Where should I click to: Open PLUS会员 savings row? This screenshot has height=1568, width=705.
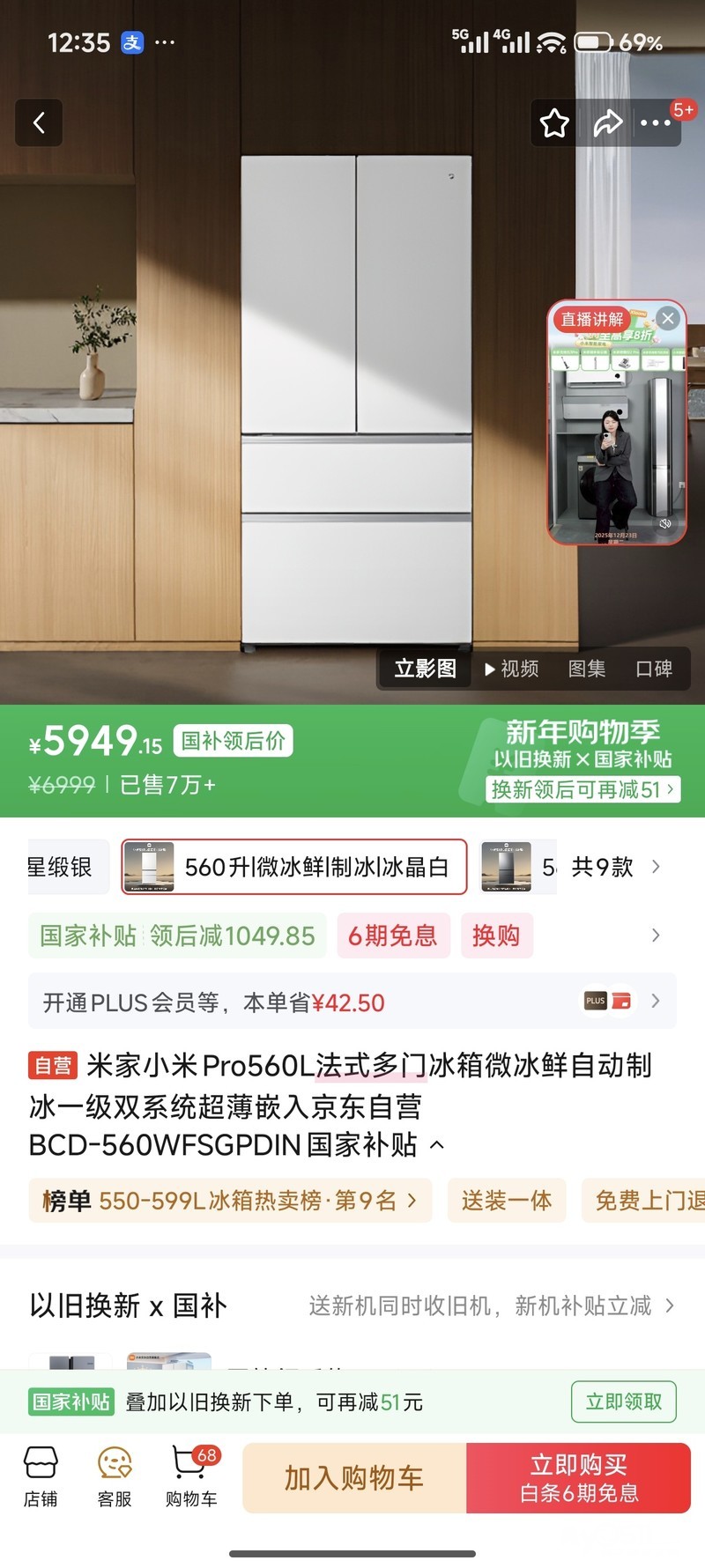point(352,1002)
